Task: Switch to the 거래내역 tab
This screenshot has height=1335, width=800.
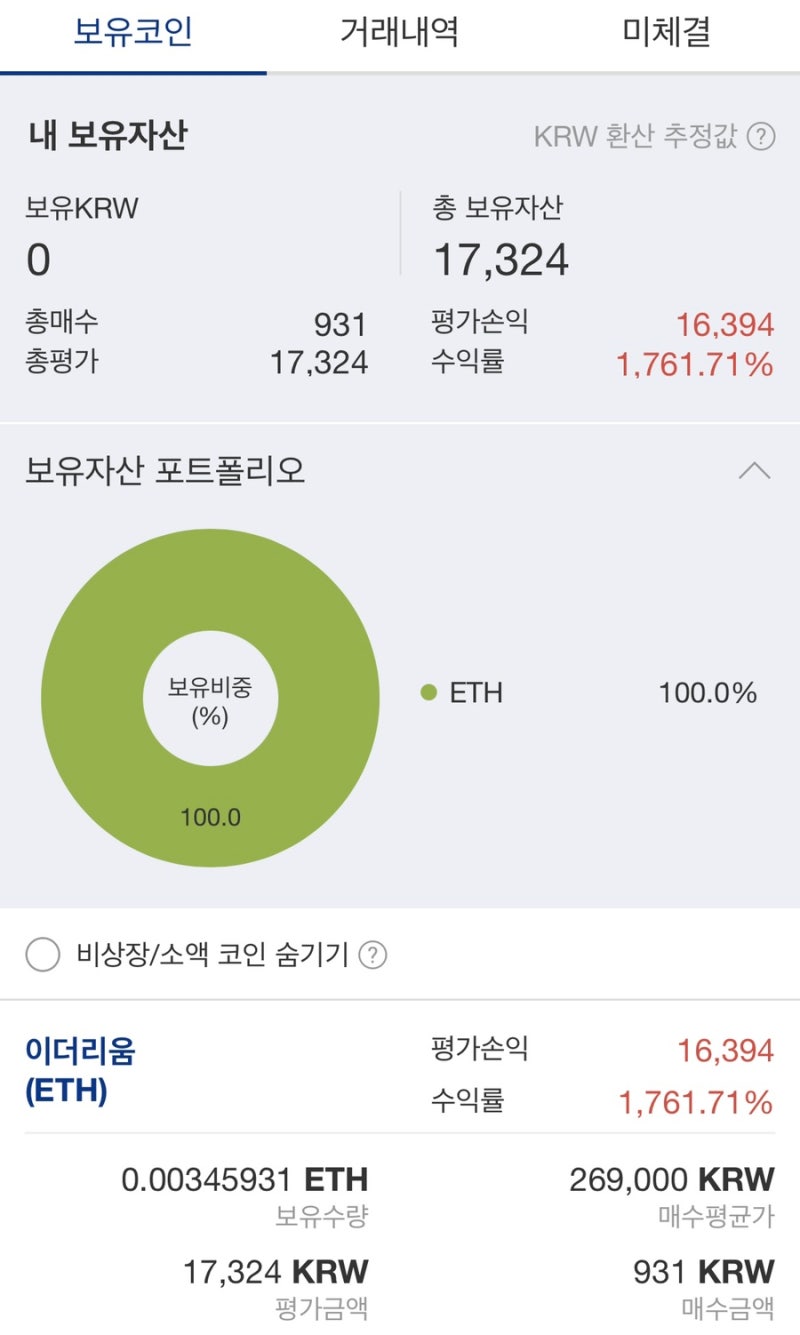Action: pos(400,33)
